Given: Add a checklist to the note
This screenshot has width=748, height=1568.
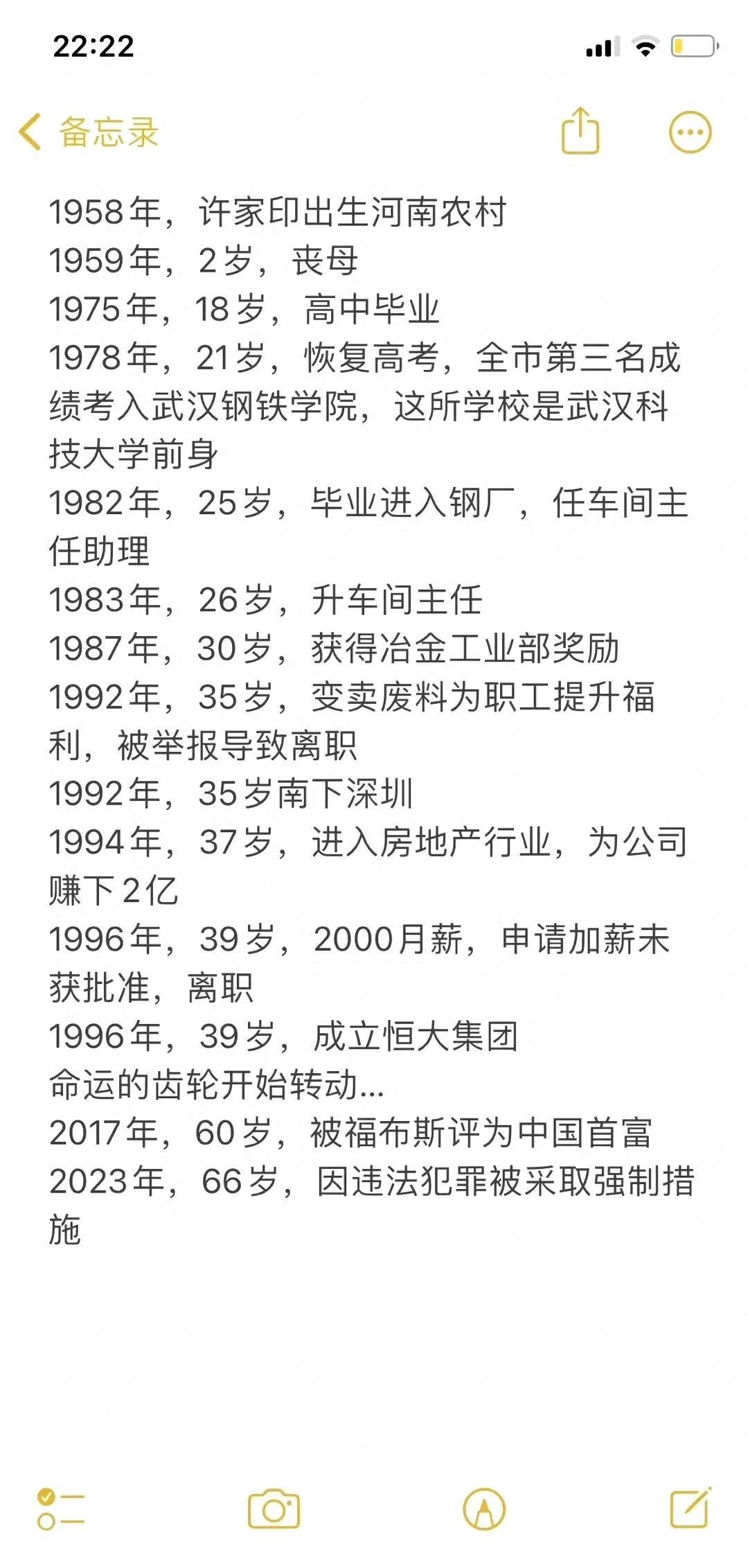Looking at the screenshot, I should pyautogui.click(x=61, y=1509).
